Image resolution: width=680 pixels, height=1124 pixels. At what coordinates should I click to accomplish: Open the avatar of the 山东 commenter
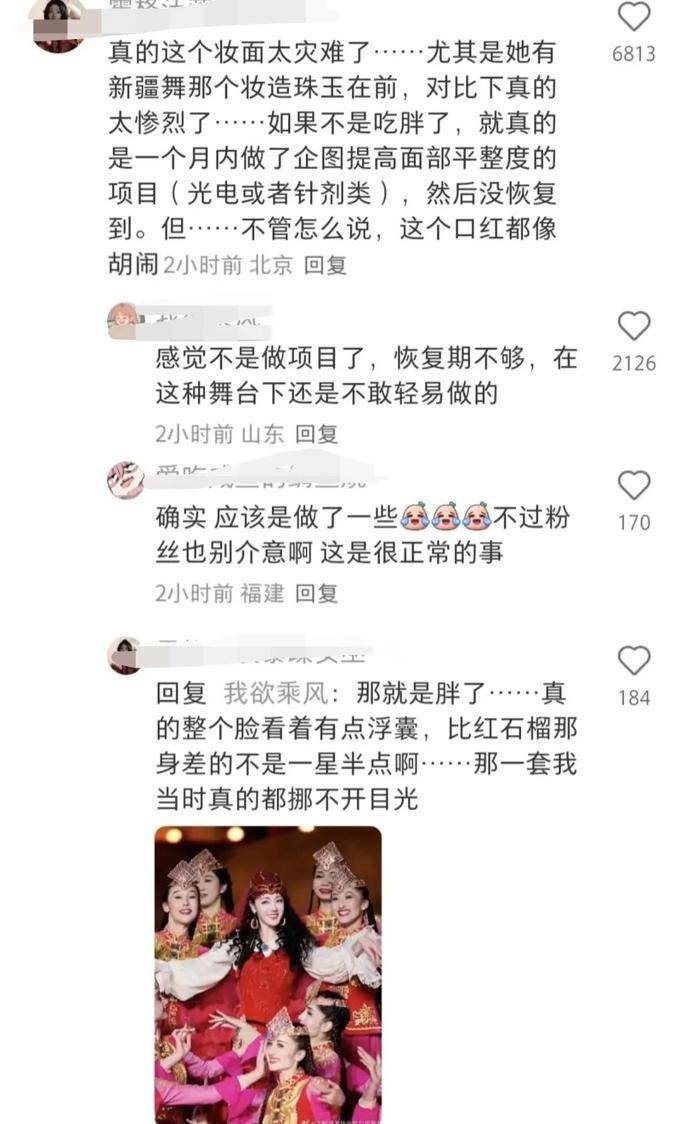124,320
